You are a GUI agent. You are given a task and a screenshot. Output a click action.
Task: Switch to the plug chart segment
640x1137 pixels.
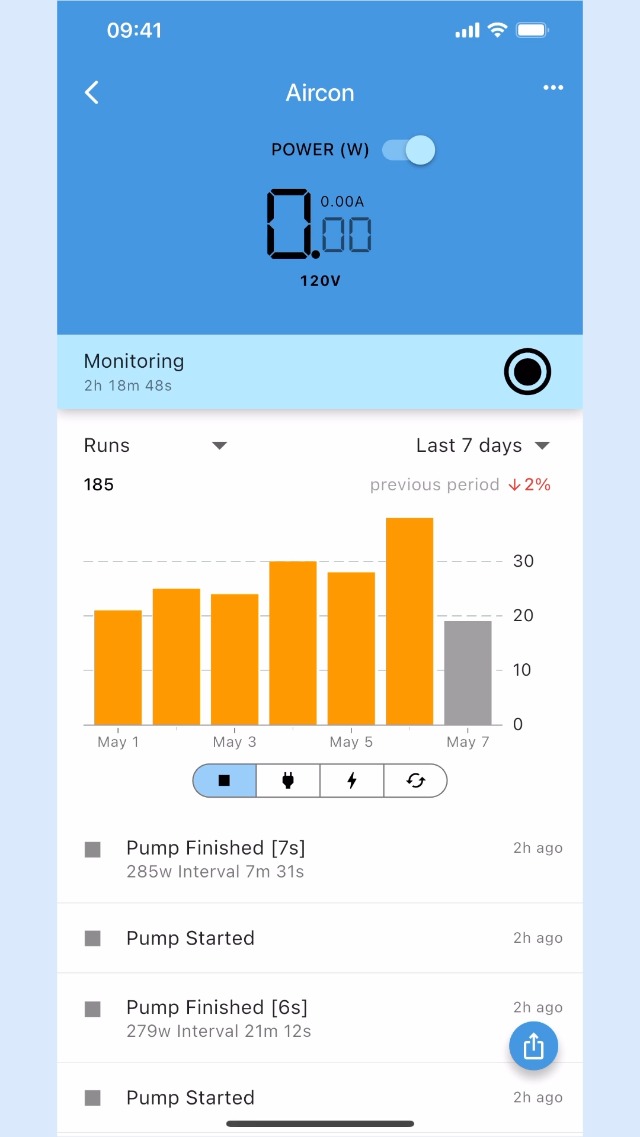[288, 781]
